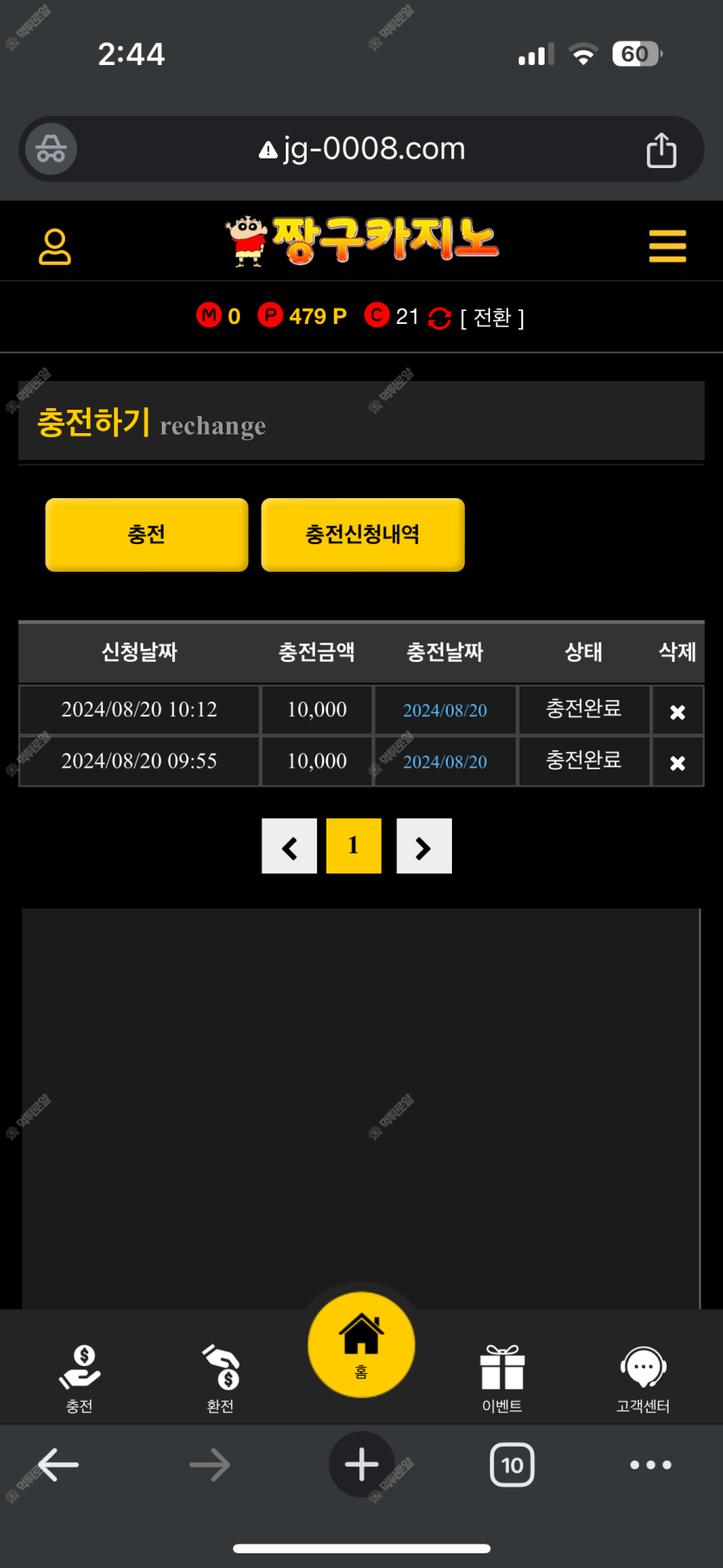Open a new browser tab
This screenshot has height=1568, width=723.
tap(361, 1465)
